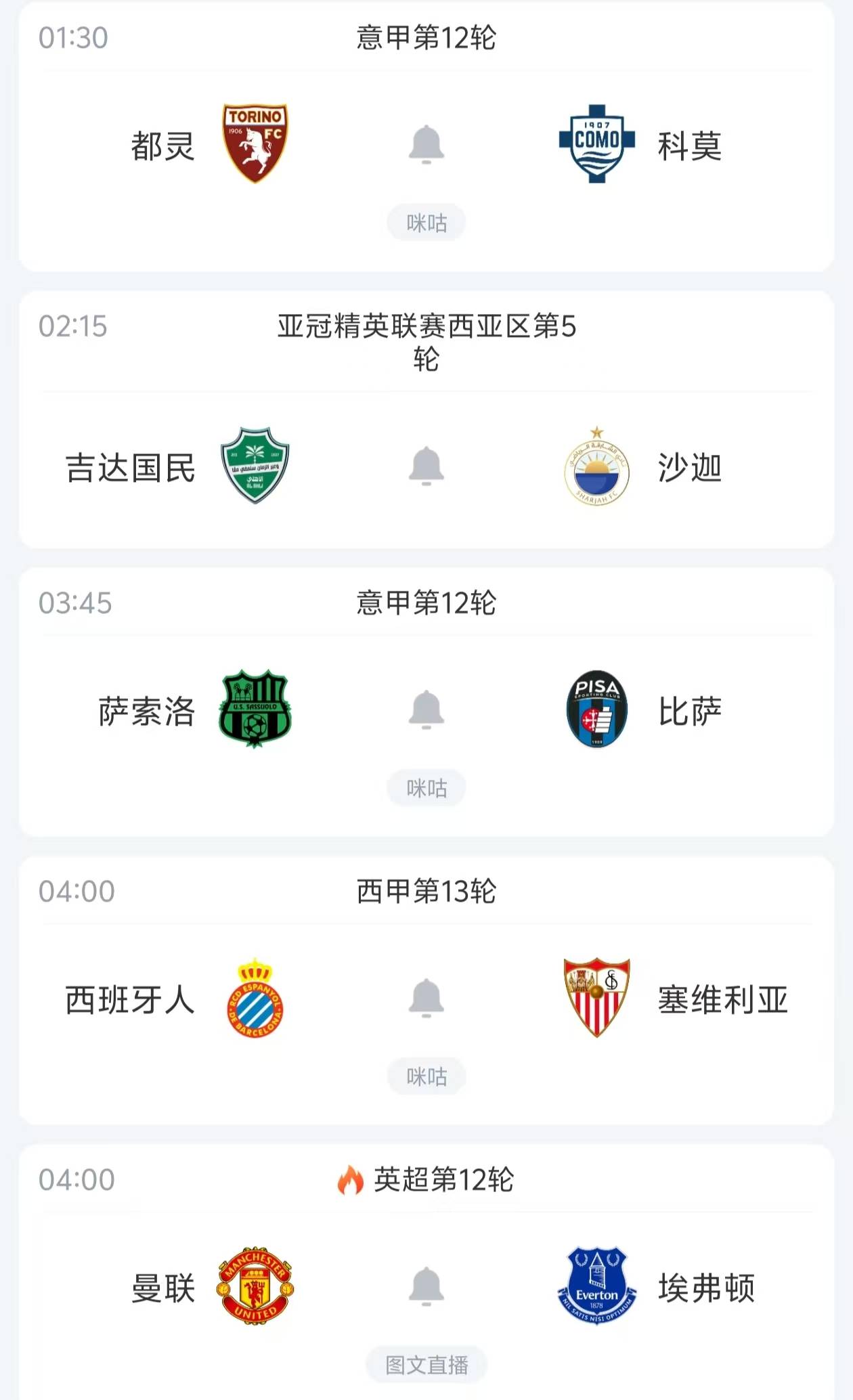Open the 01:30 意甲第12轮 match card
Viewport: 853px width, 1400px height.
[426, 38]
